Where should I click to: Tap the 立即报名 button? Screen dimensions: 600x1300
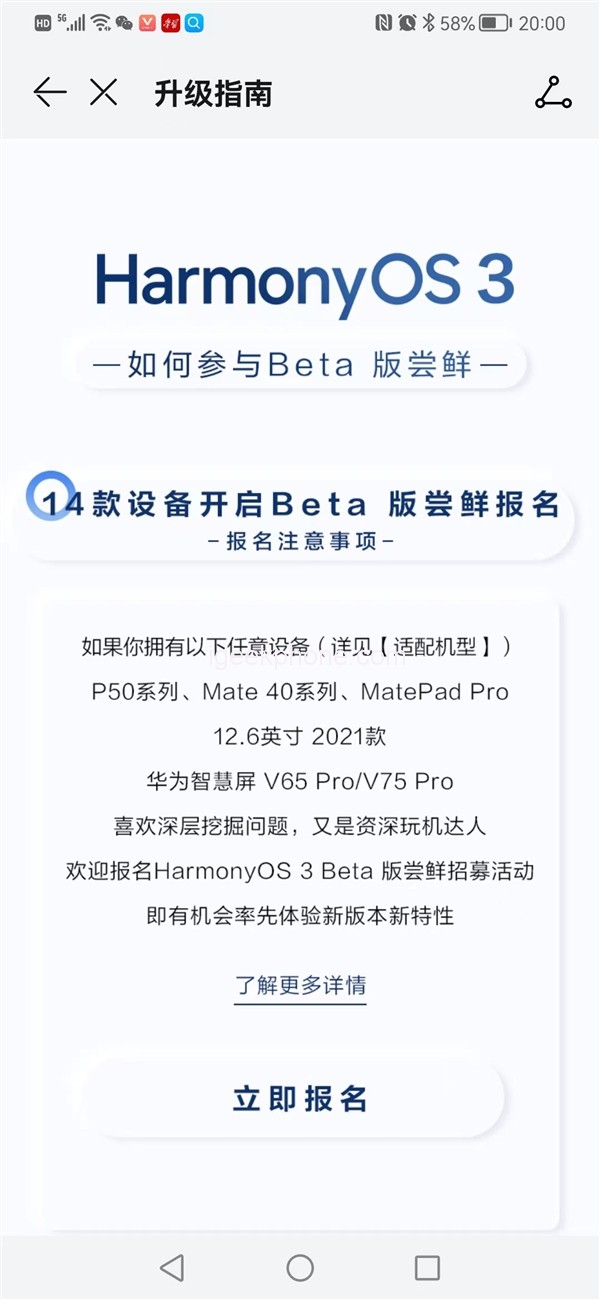300,1098
